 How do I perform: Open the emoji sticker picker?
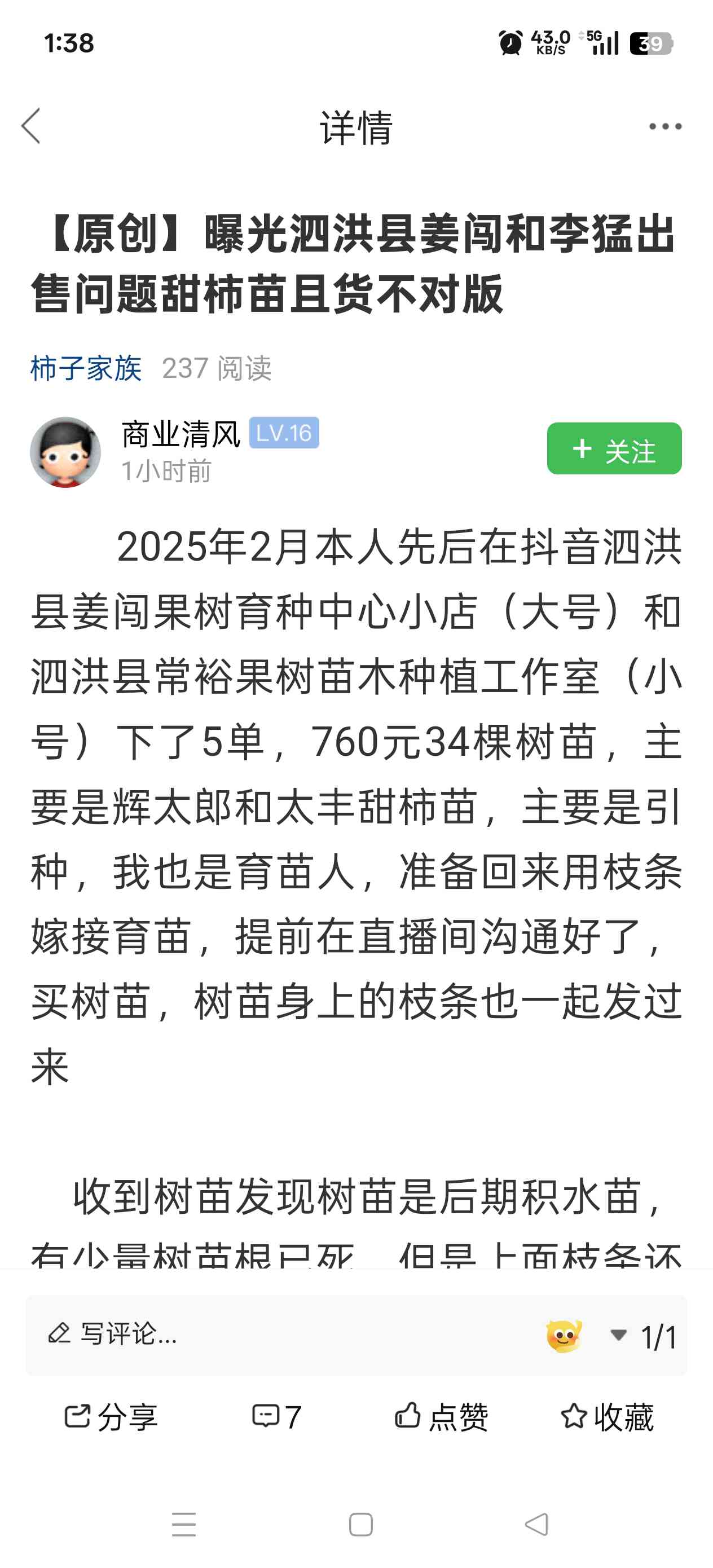point(564,1336)
